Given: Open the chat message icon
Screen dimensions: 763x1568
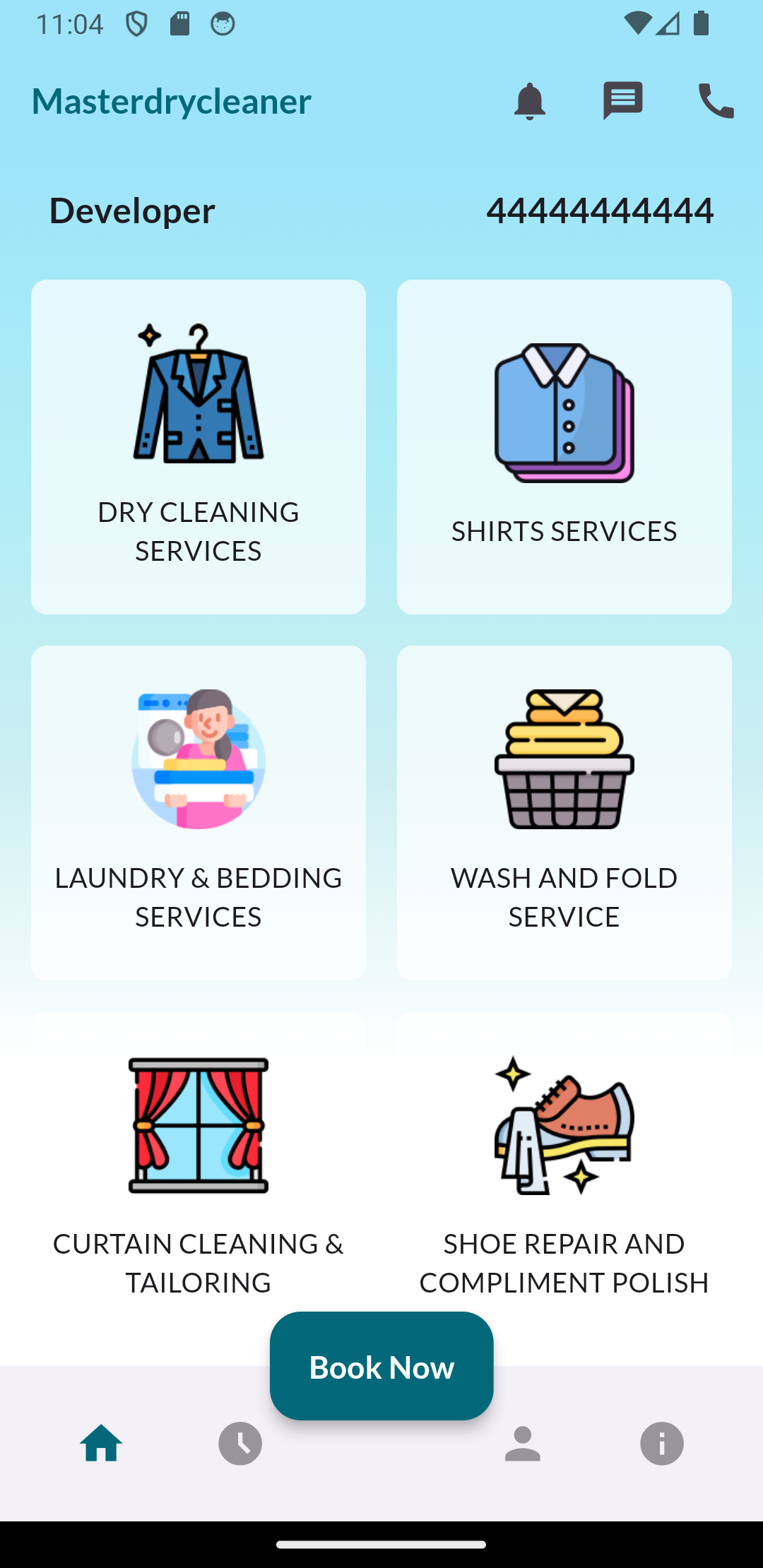Looking at the screenshot, I should coord(622,101).
